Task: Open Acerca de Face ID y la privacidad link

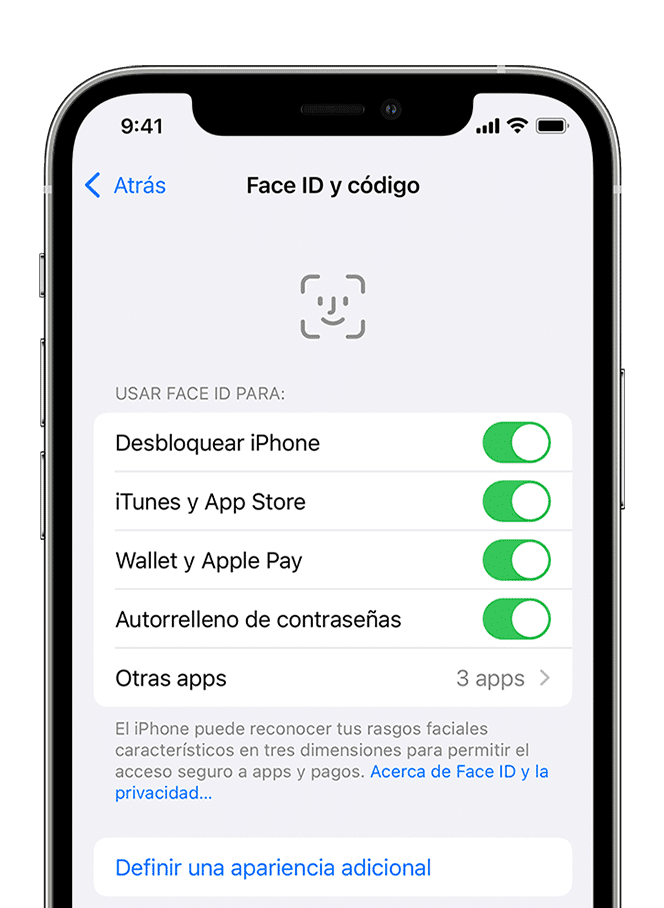Action: pyautogui.click(x=458, y=772)
